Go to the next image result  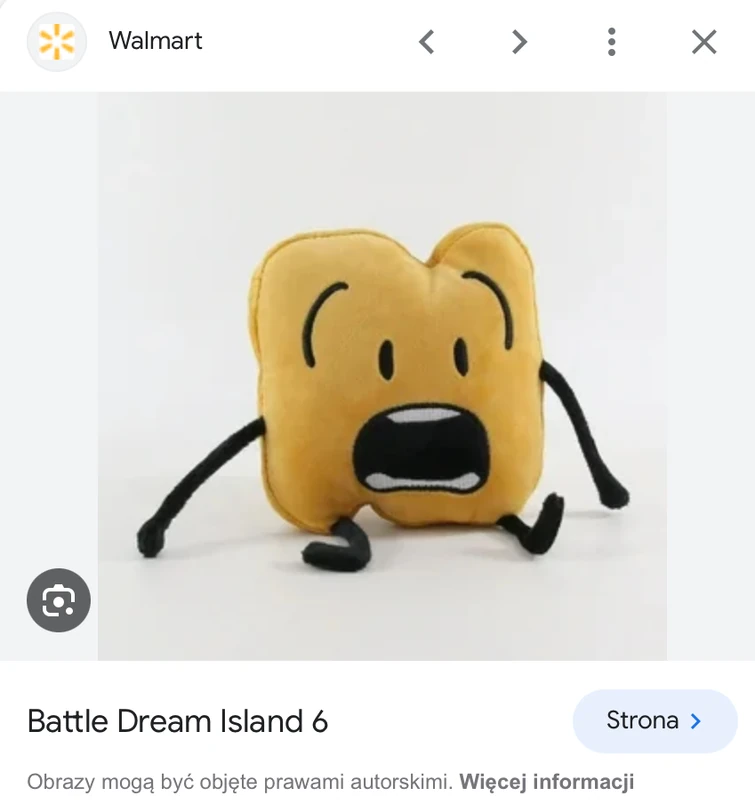519,42
